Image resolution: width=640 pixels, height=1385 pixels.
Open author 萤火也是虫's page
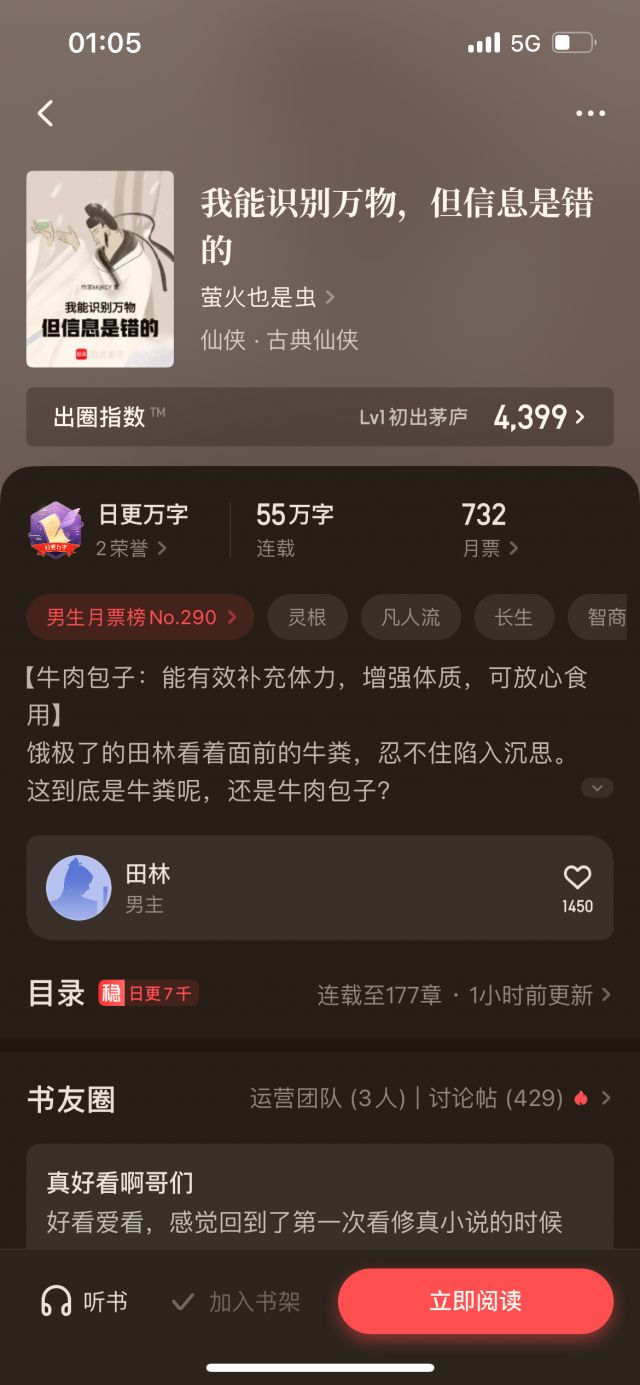(267, 297)
